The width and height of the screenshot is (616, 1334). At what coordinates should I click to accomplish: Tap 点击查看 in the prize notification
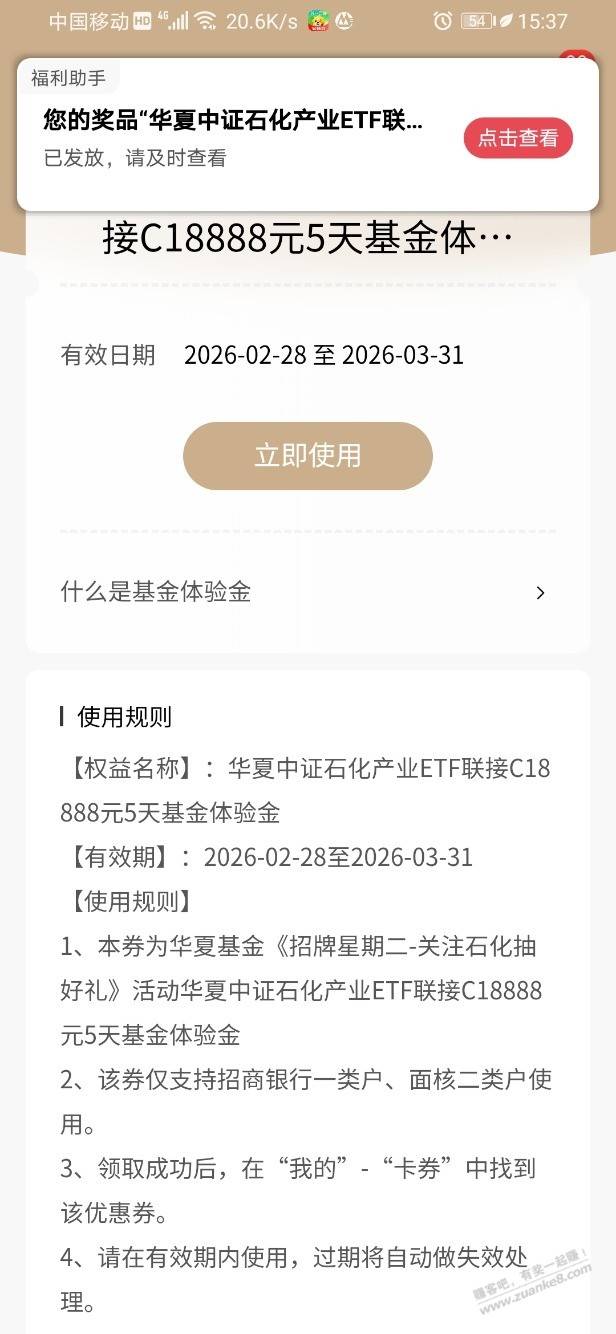(518, 138)
